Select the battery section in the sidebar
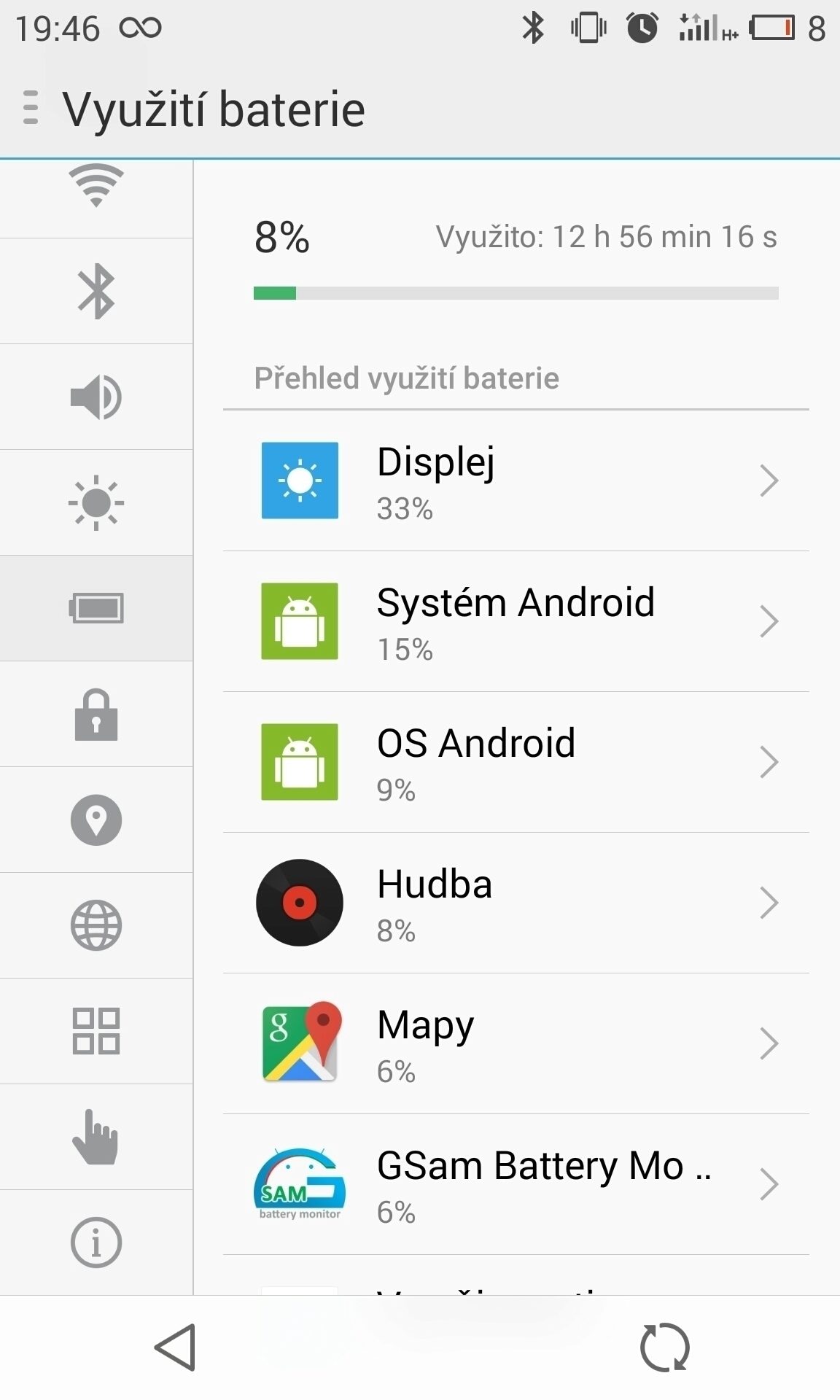The height and width of the screenshot is (1400, 840). click(96, 608)
